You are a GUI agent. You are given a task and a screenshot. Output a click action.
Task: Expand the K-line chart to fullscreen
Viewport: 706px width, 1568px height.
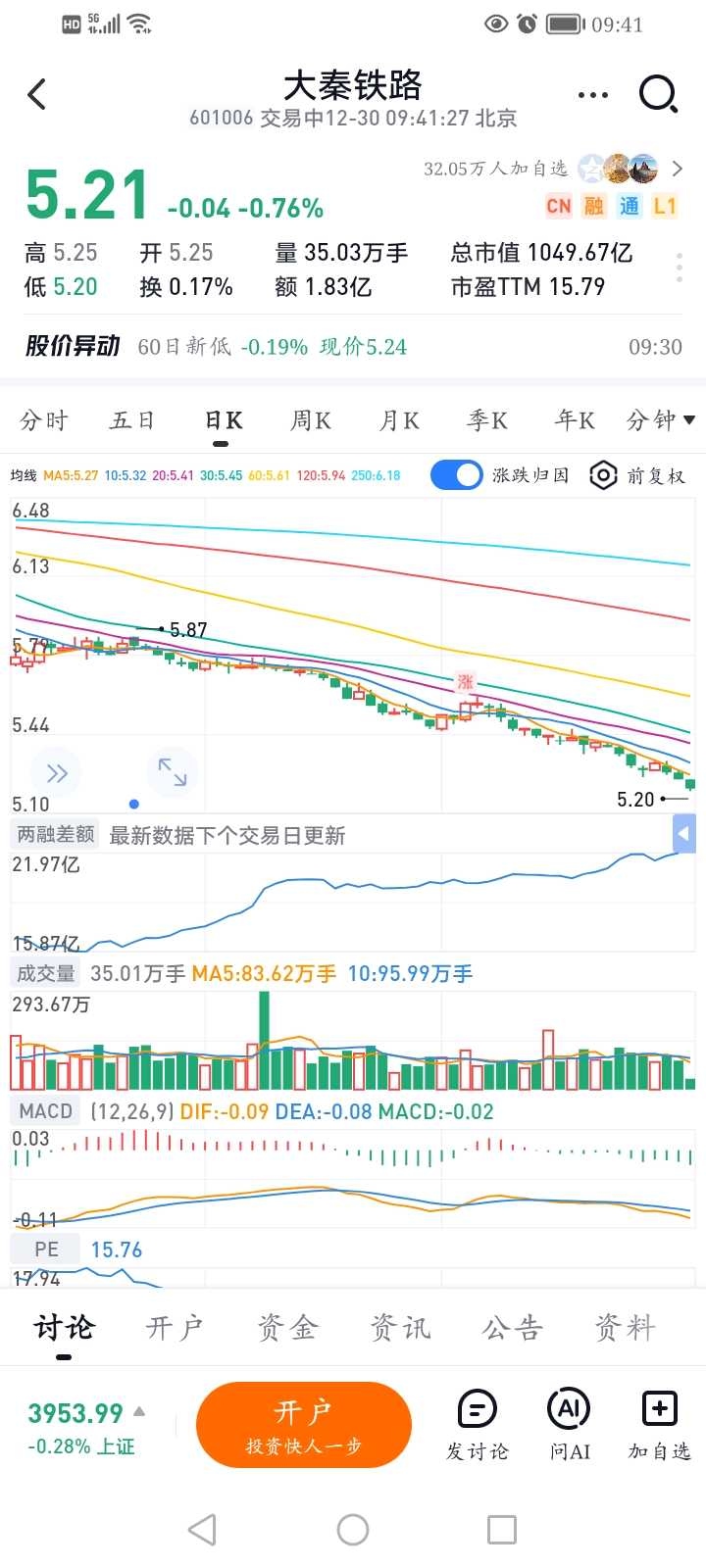click(173, 772)
